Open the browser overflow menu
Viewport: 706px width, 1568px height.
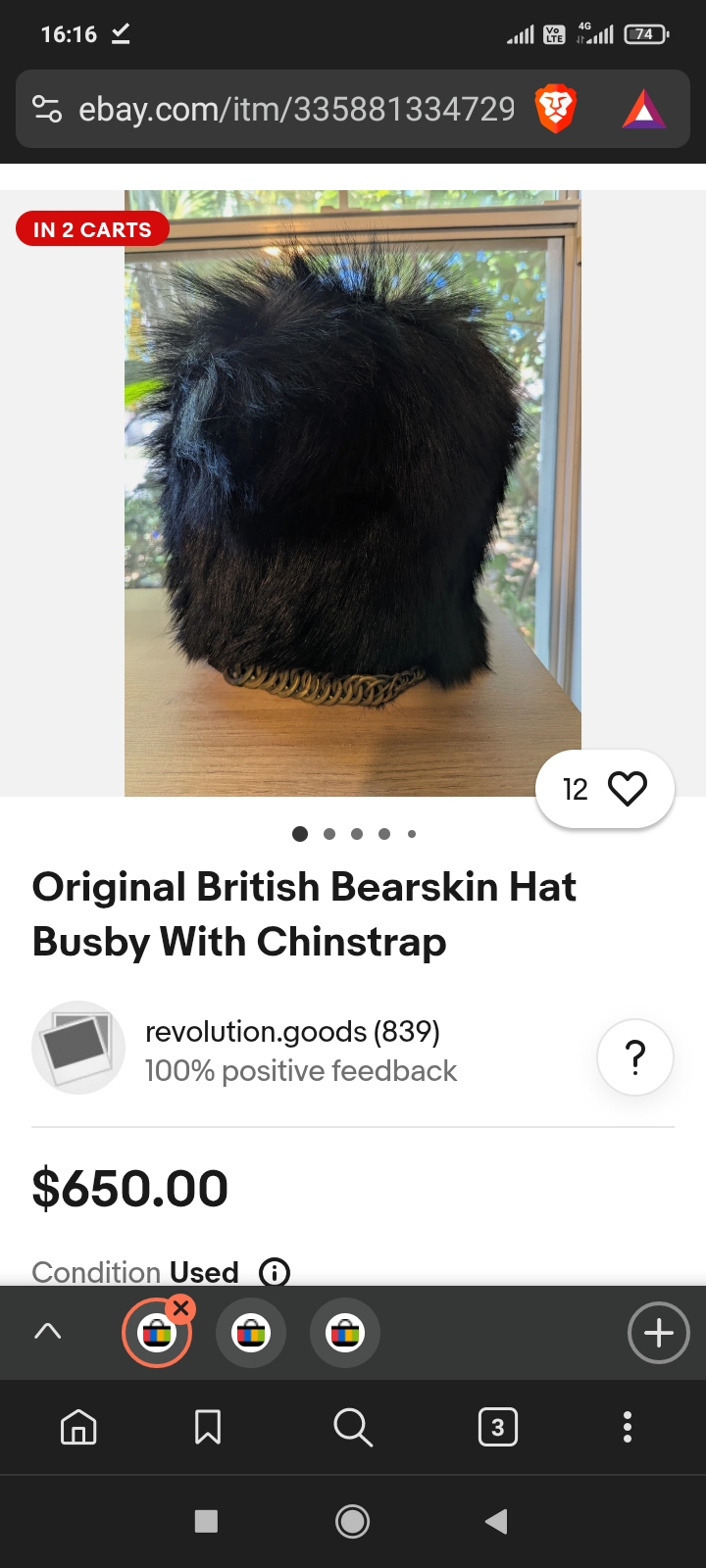[628, 1427]
